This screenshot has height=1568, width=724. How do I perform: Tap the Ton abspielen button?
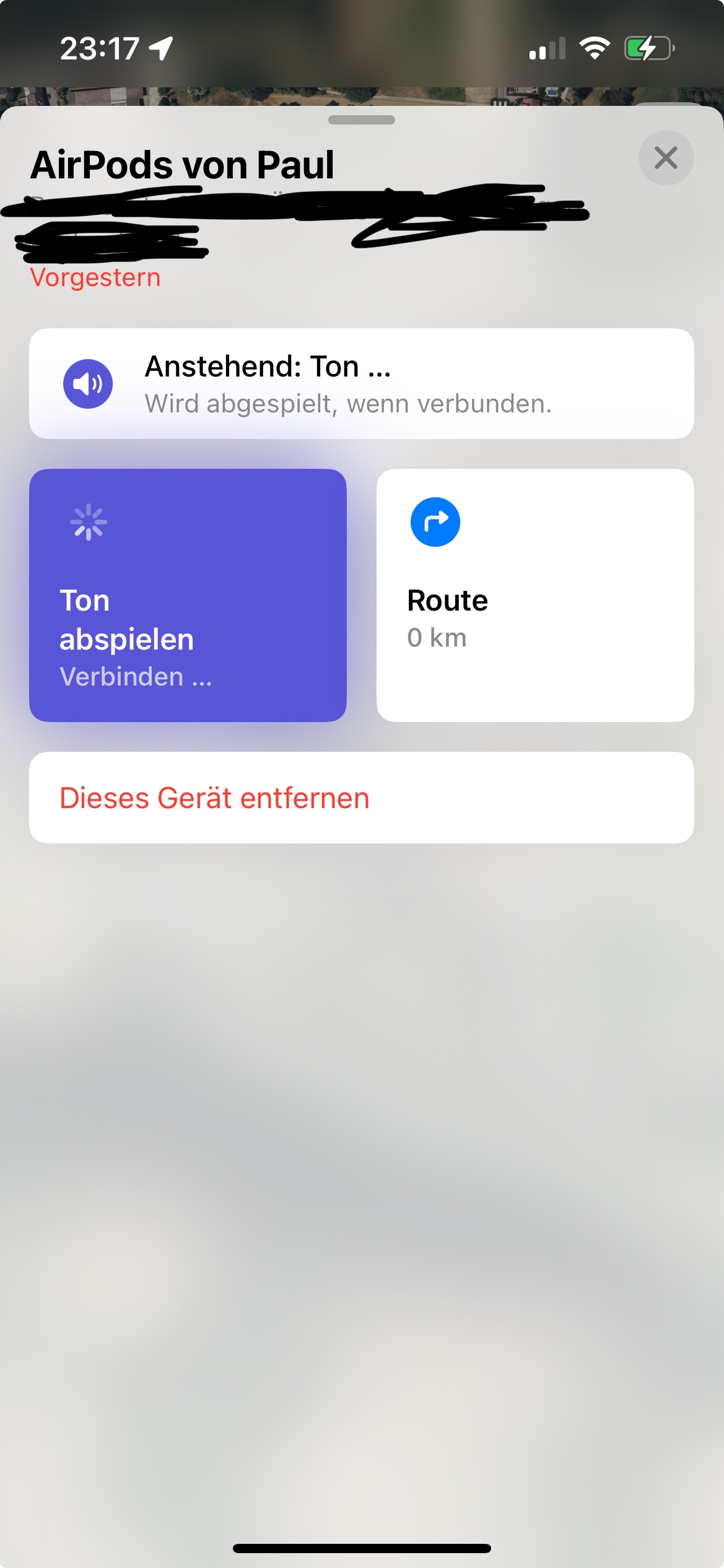point(188,595)
